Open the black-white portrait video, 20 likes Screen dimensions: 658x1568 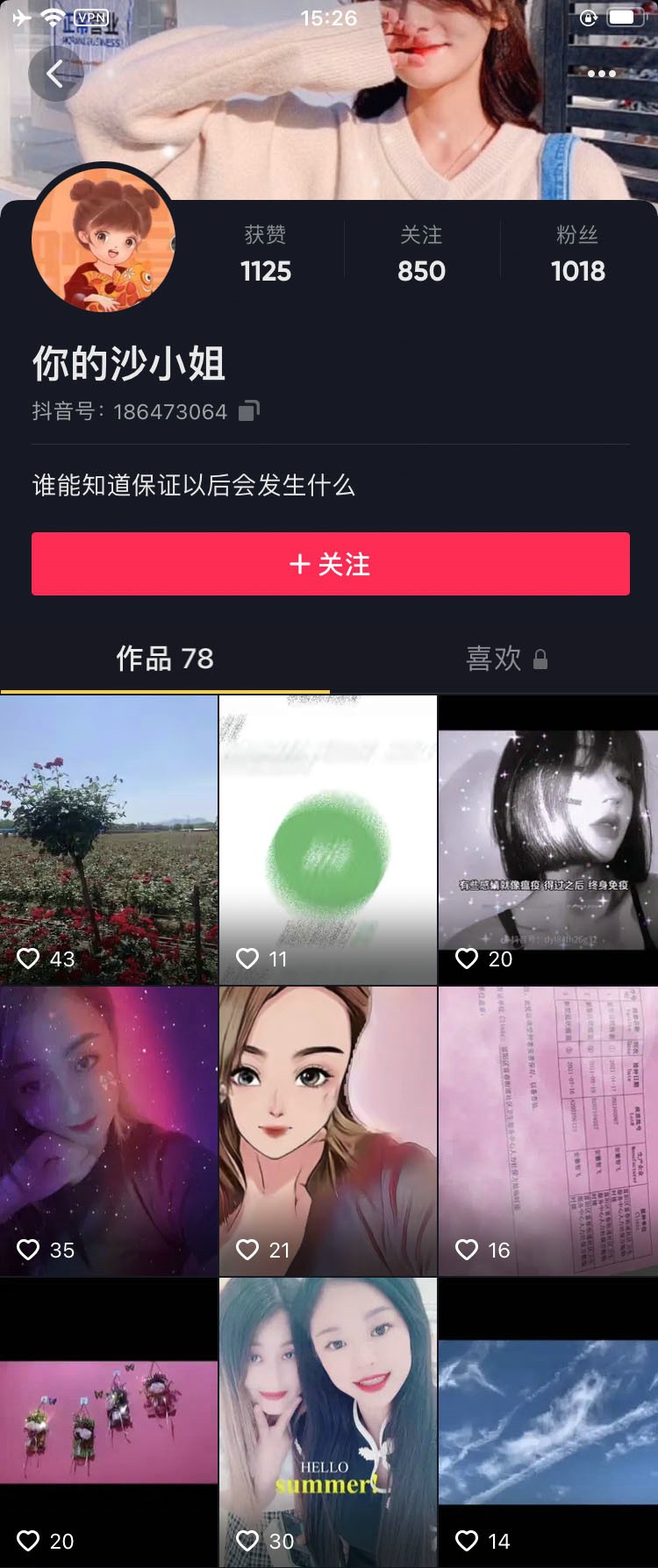547,839
